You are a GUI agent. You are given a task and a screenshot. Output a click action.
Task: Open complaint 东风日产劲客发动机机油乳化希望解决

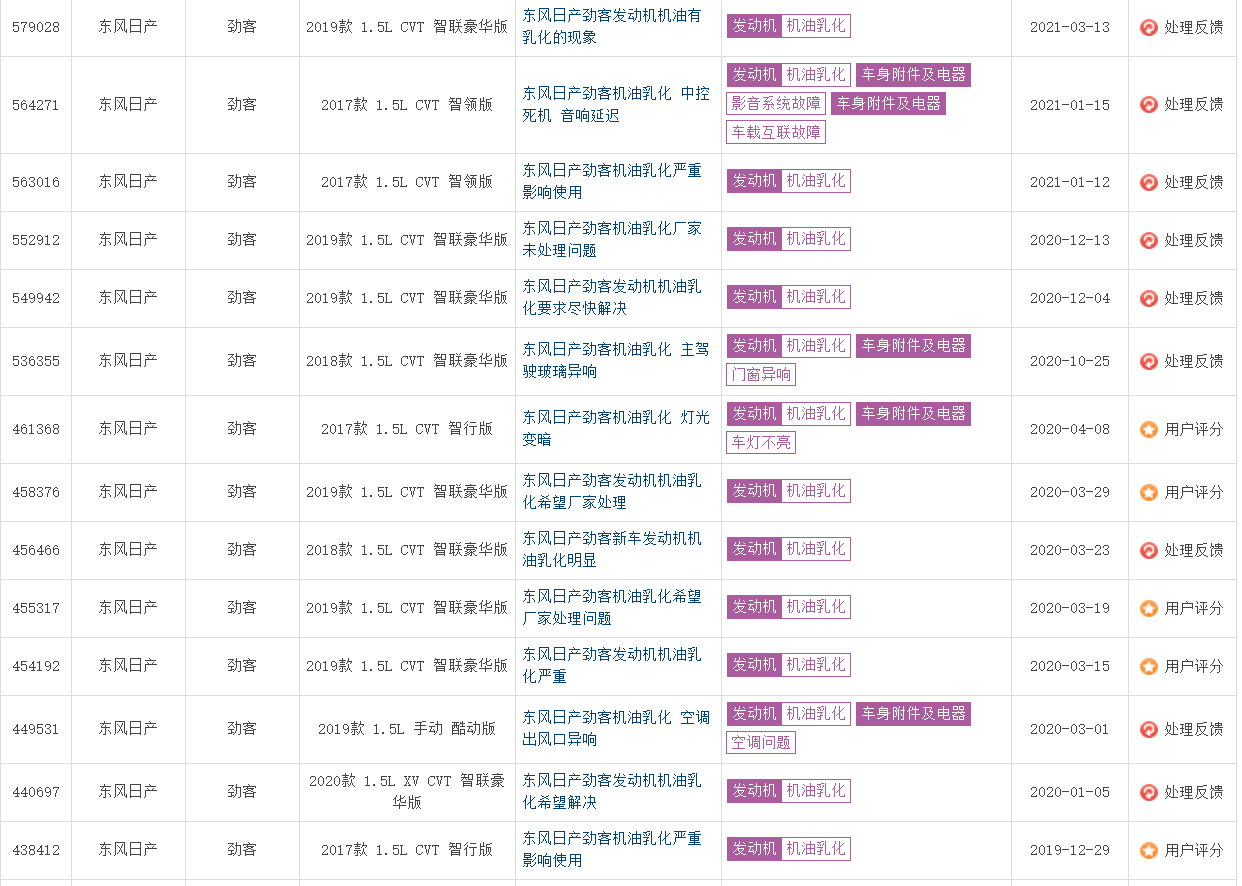[612, 791]
